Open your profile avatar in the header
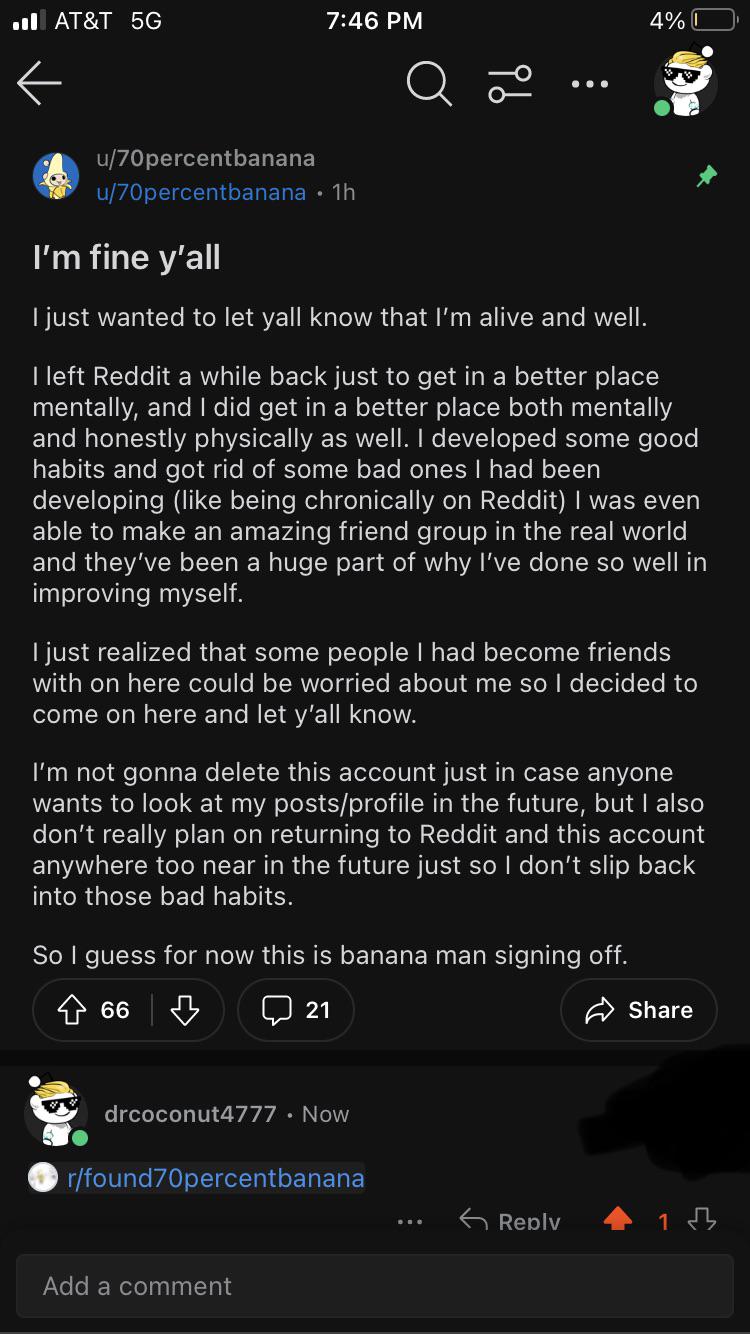750x1334 pixels. coord(685,82)
